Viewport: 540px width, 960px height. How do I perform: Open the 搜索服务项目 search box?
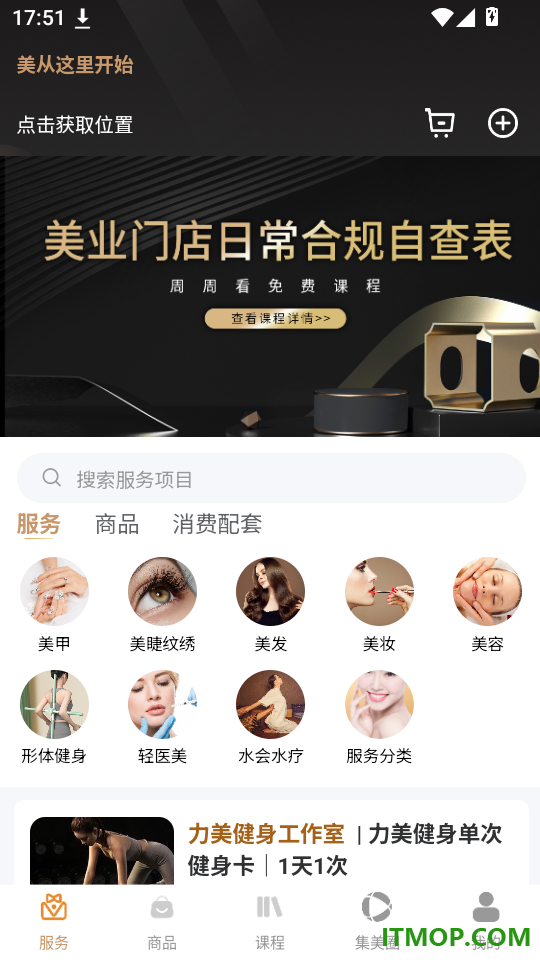coord(271,478)
